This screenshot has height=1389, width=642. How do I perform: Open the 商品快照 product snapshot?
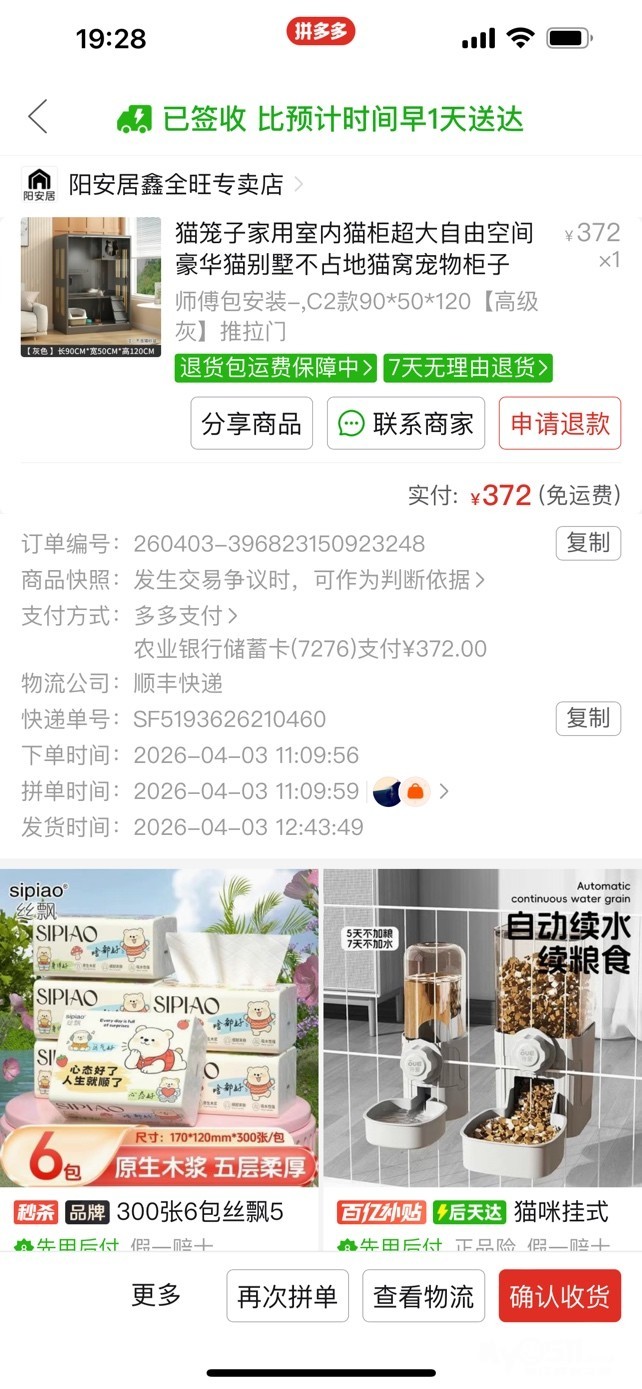point(309,580)
